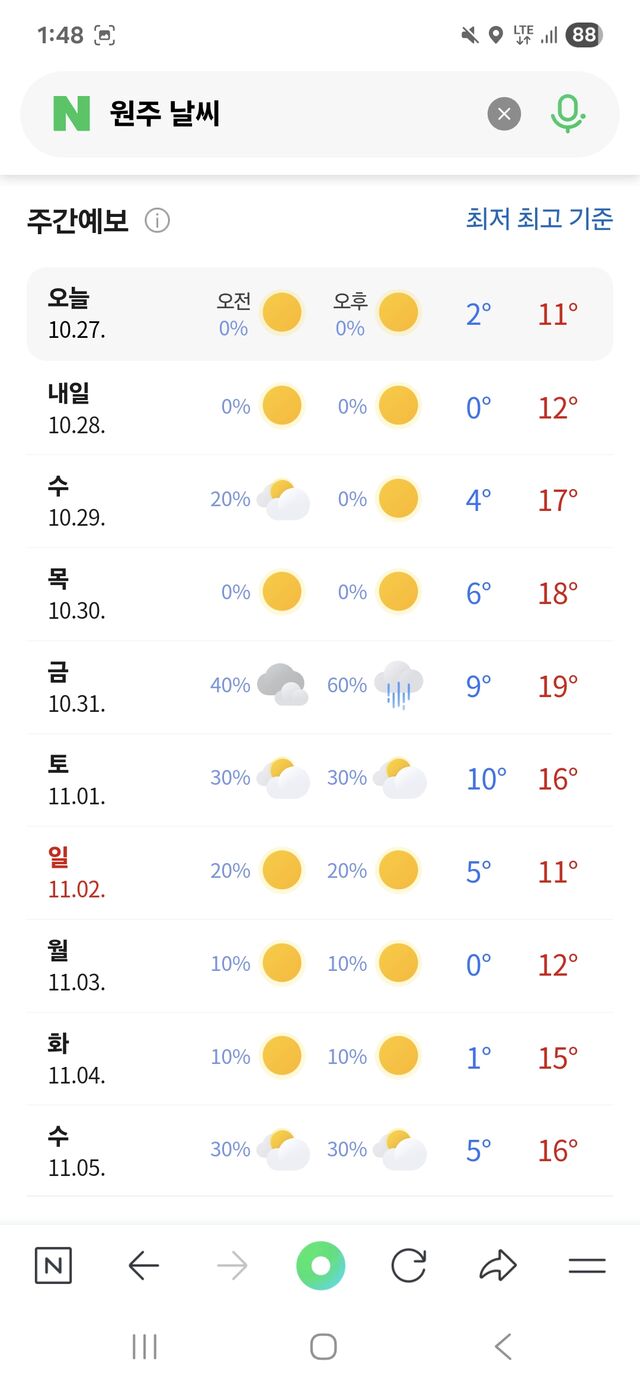Open the 주간예보 info icon
640x1384 pixels.
click(x=157, y=220)
